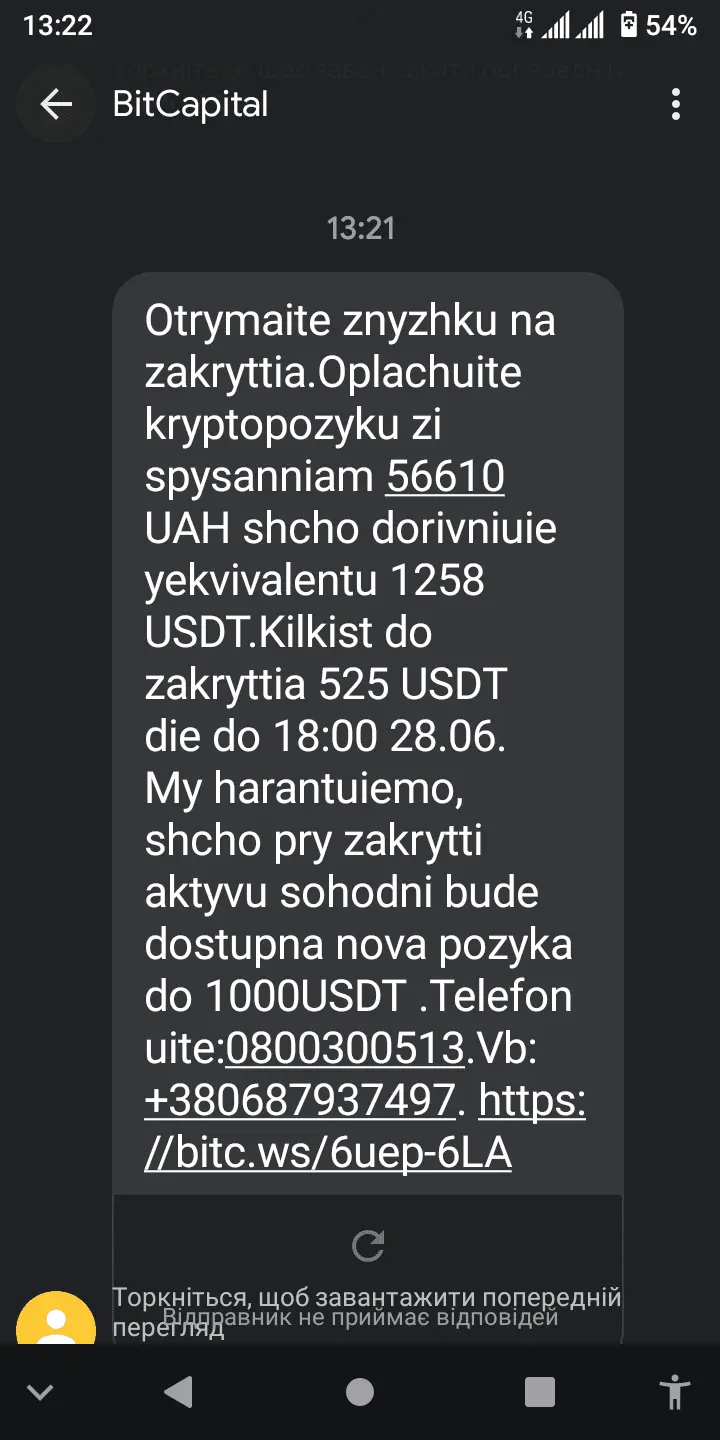Open recent apps via square button
720x1440 pixels.
point(539,1392)
